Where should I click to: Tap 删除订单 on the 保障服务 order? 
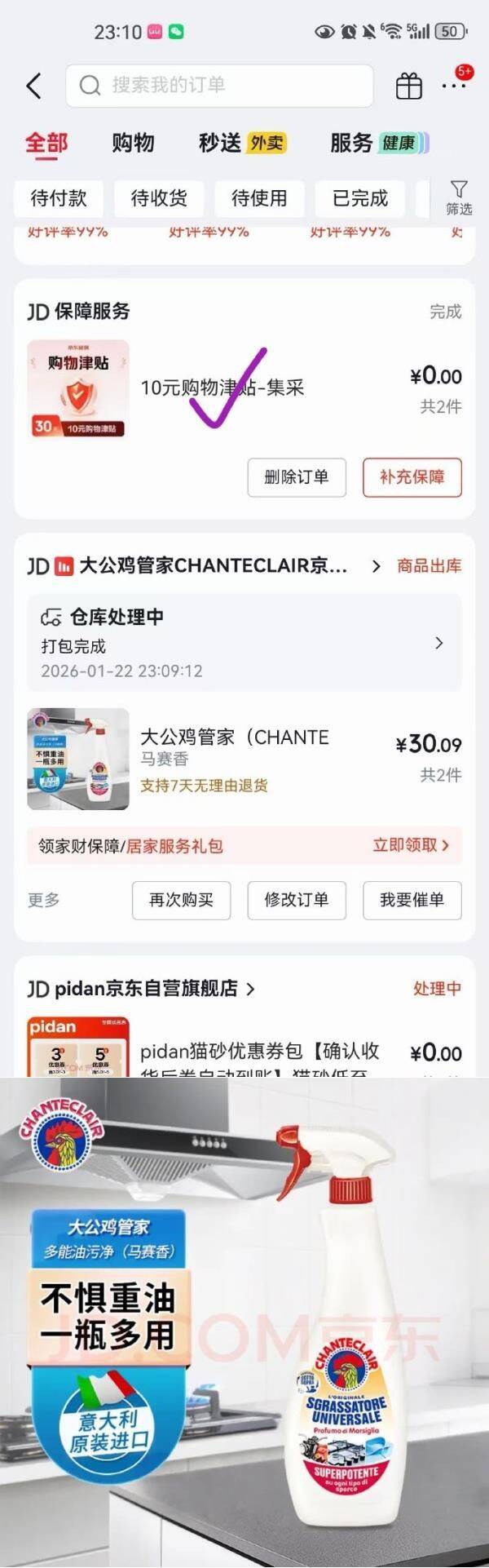[297, 477]
